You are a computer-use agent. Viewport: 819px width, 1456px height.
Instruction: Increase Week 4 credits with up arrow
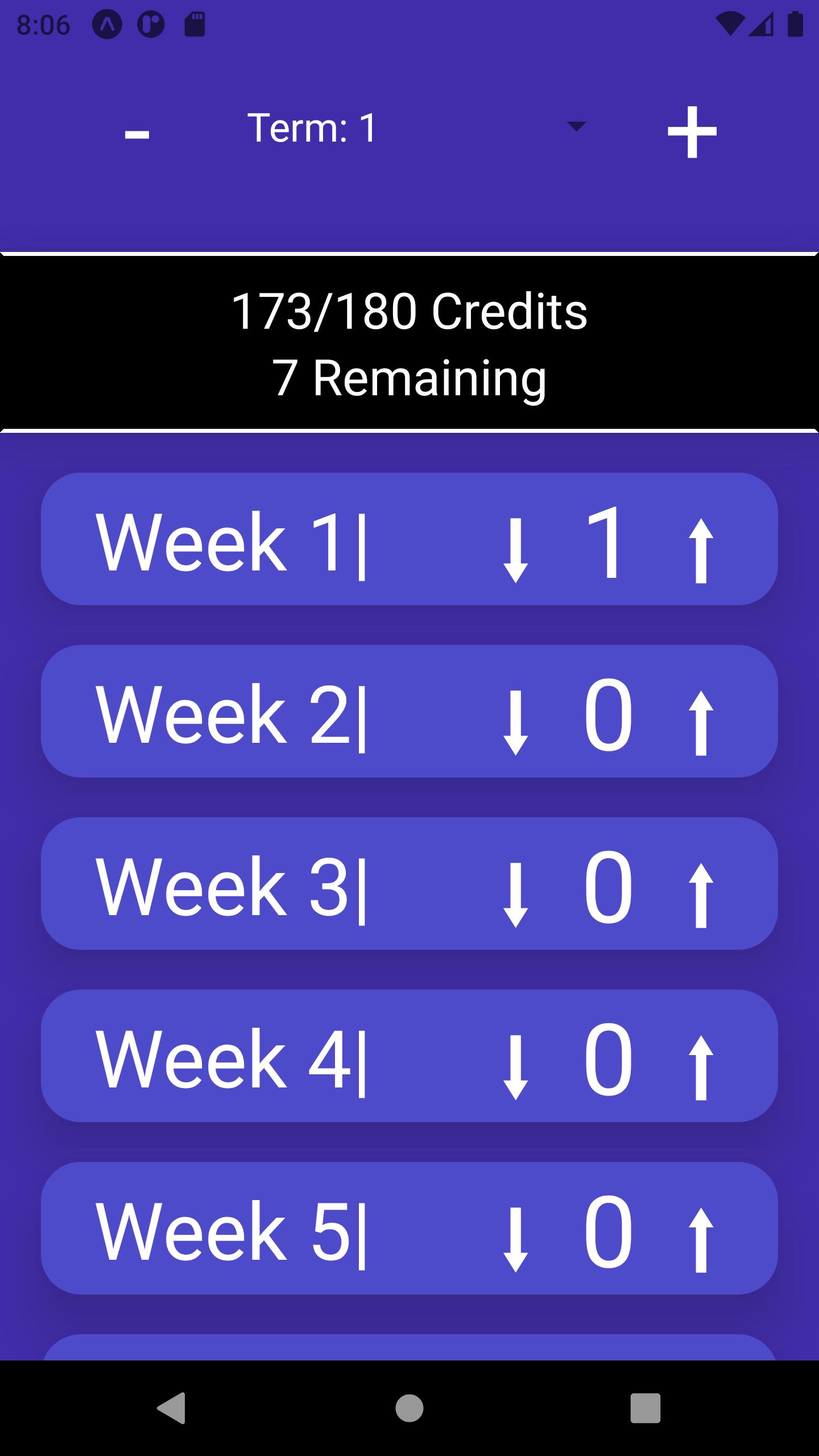(x=701, y=1061)
